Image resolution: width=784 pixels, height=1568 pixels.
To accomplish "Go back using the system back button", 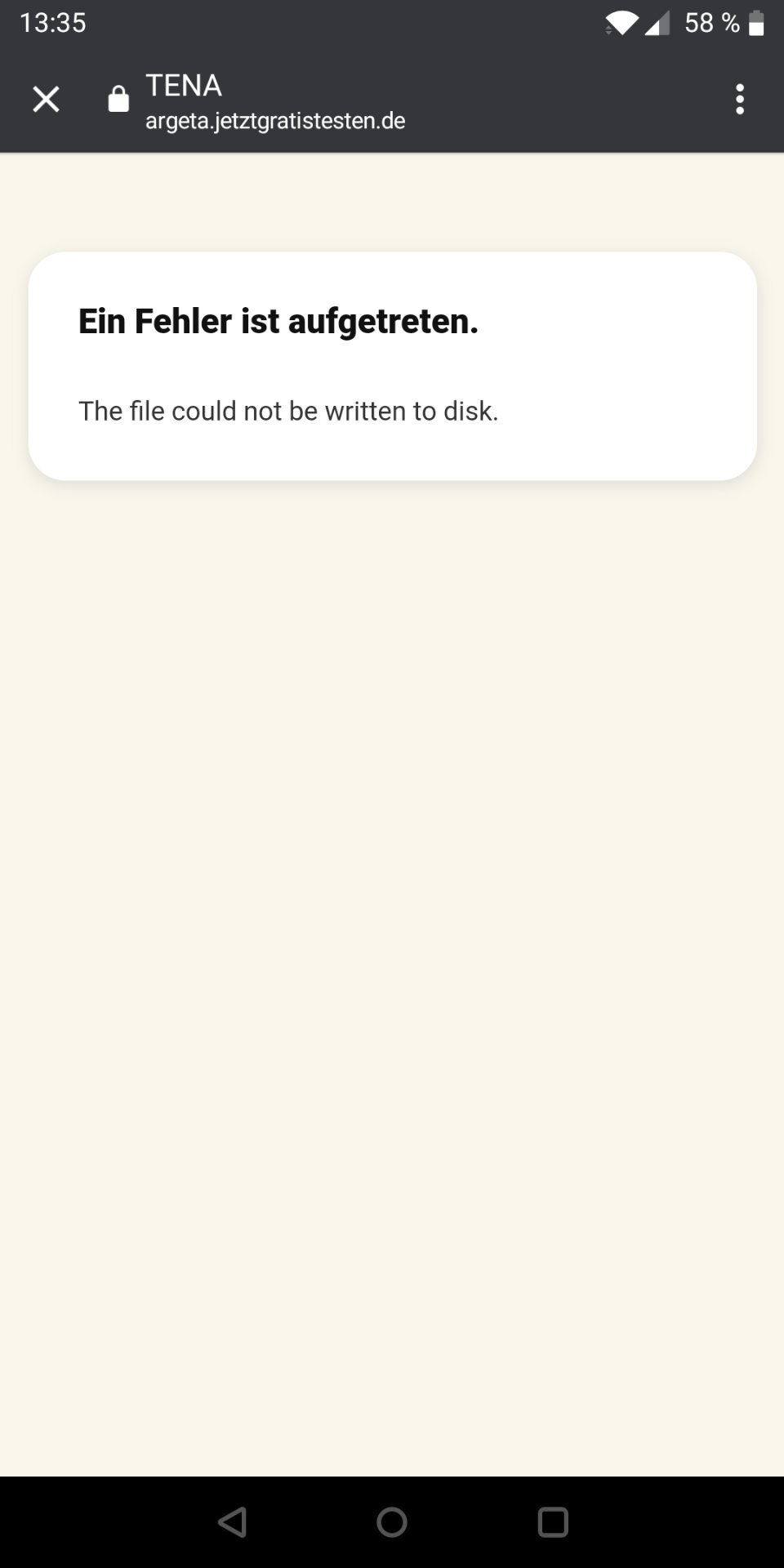I will (233, 1522).
